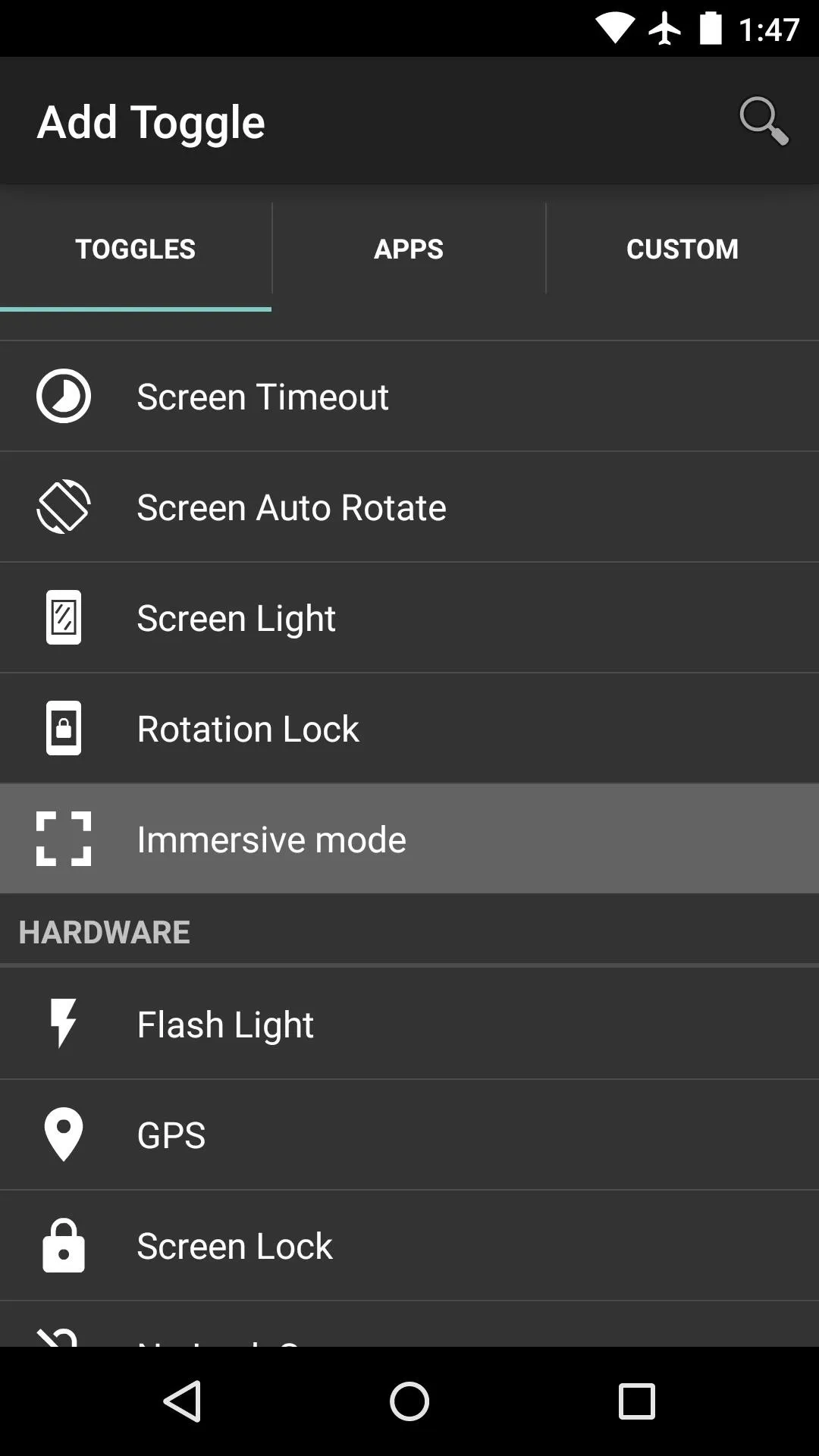Switch to the Apps tab

tap(409, 249)
